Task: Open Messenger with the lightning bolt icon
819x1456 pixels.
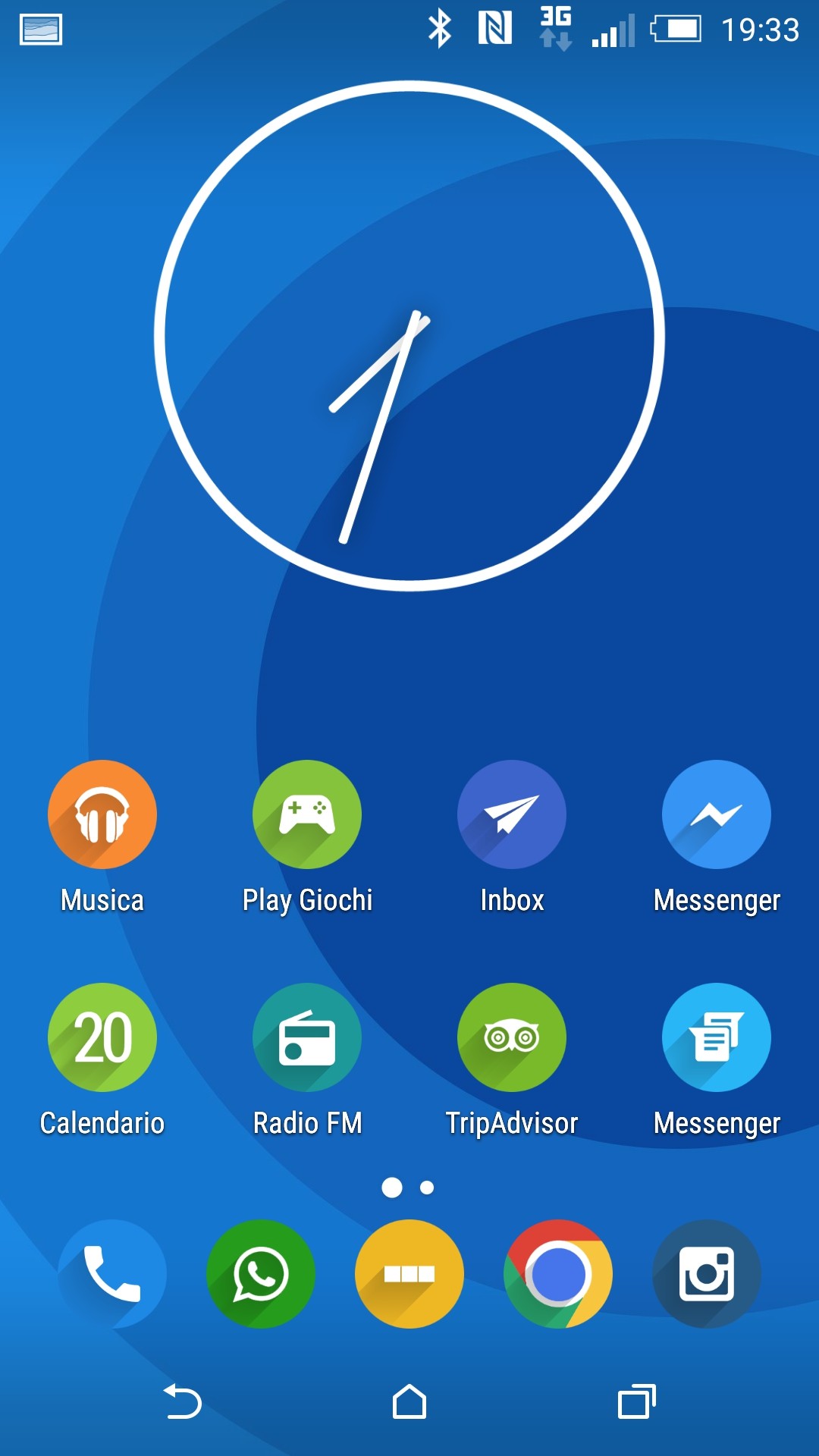Action: [717, 814]
